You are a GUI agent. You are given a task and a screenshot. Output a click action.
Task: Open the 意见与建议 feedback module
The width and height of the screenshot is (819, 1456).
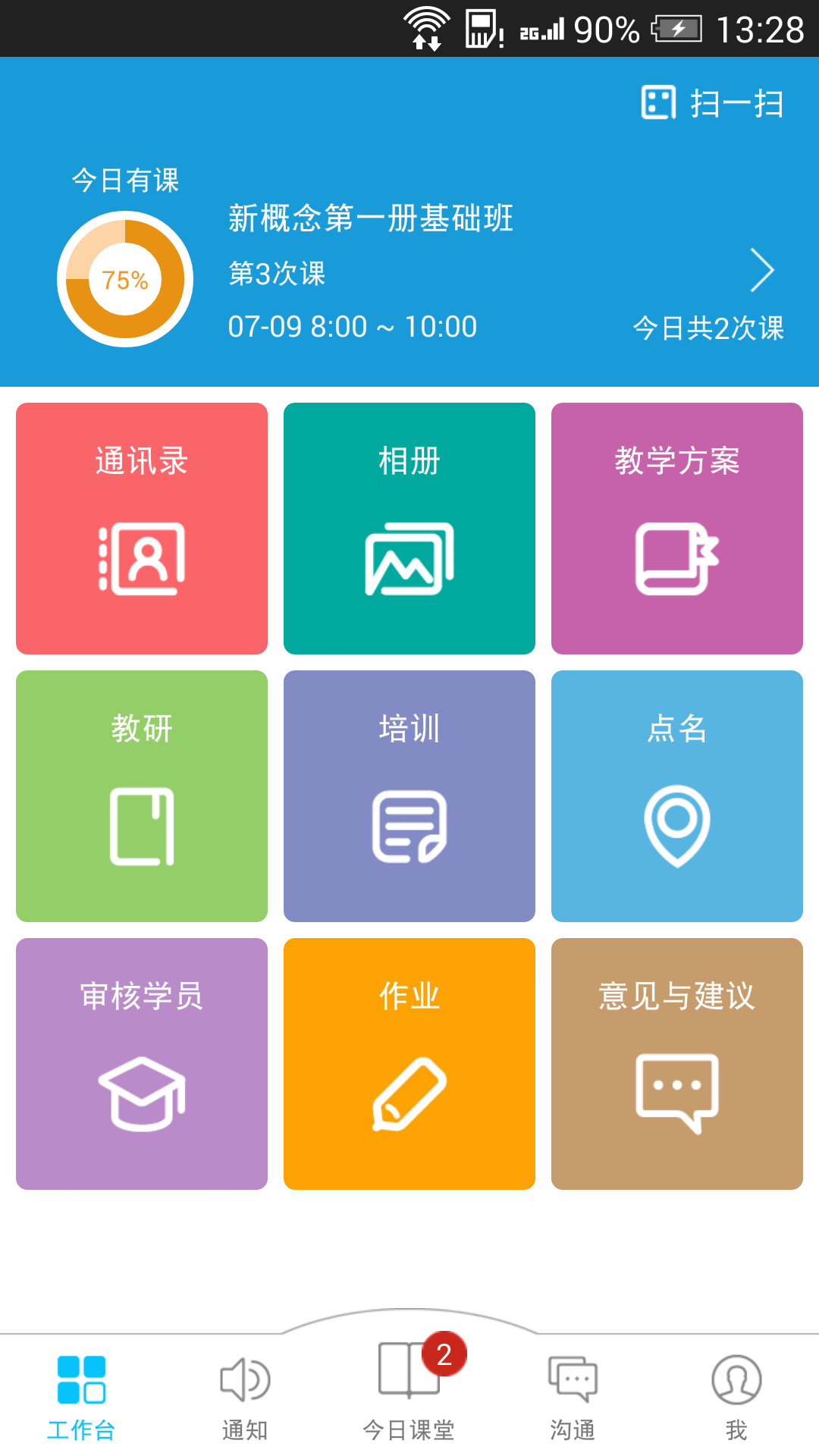pyautogui.click(x=677, y=1063)
